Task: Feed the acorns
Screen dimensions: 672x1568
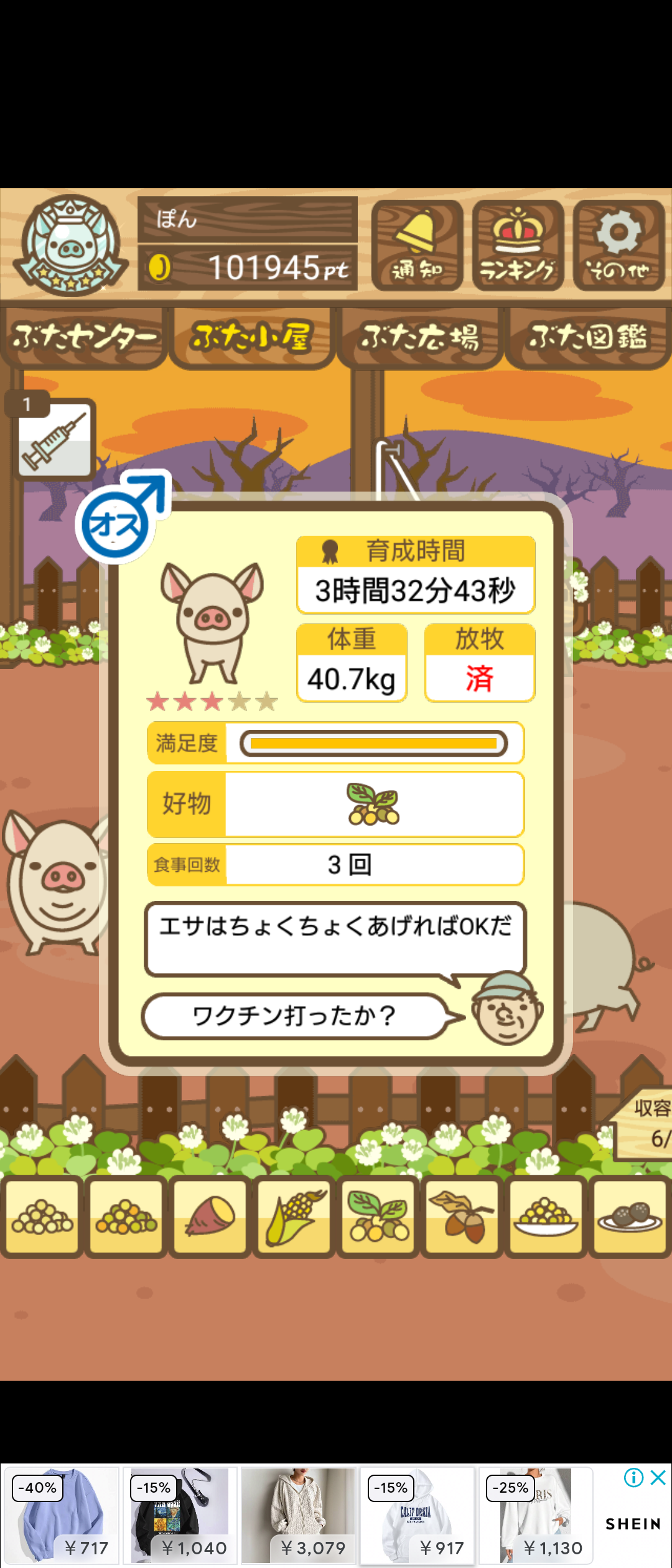Action: (462, 1216)
